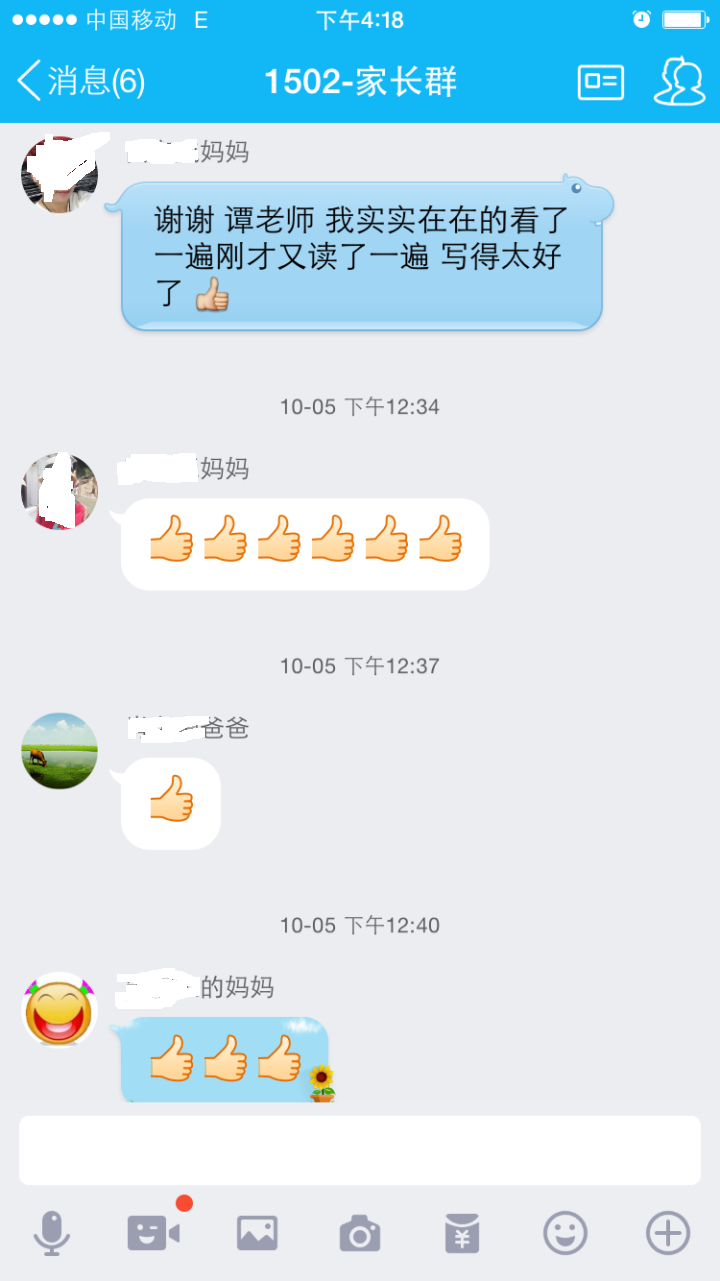Image resolution: width=720 pixels, height=1281 pixels.
Task: Pick a photo from the gallery
Action: pyautogui.click(x=257, y=1233)
